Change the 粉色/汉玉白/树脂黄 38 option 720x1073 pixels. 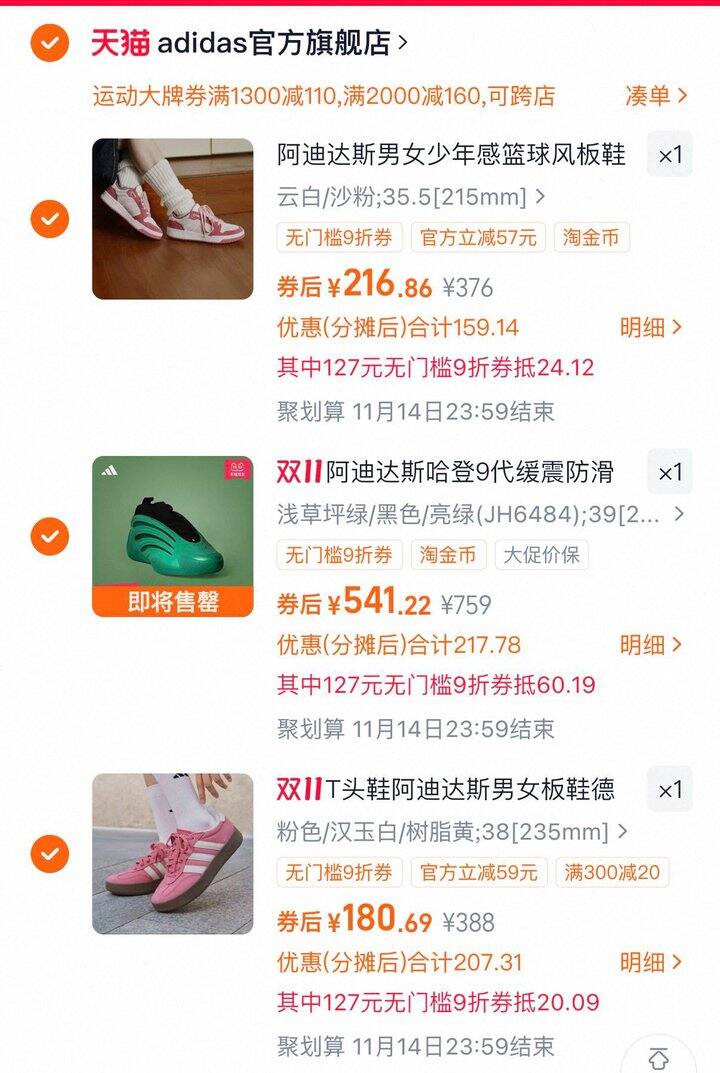point(452,832)
